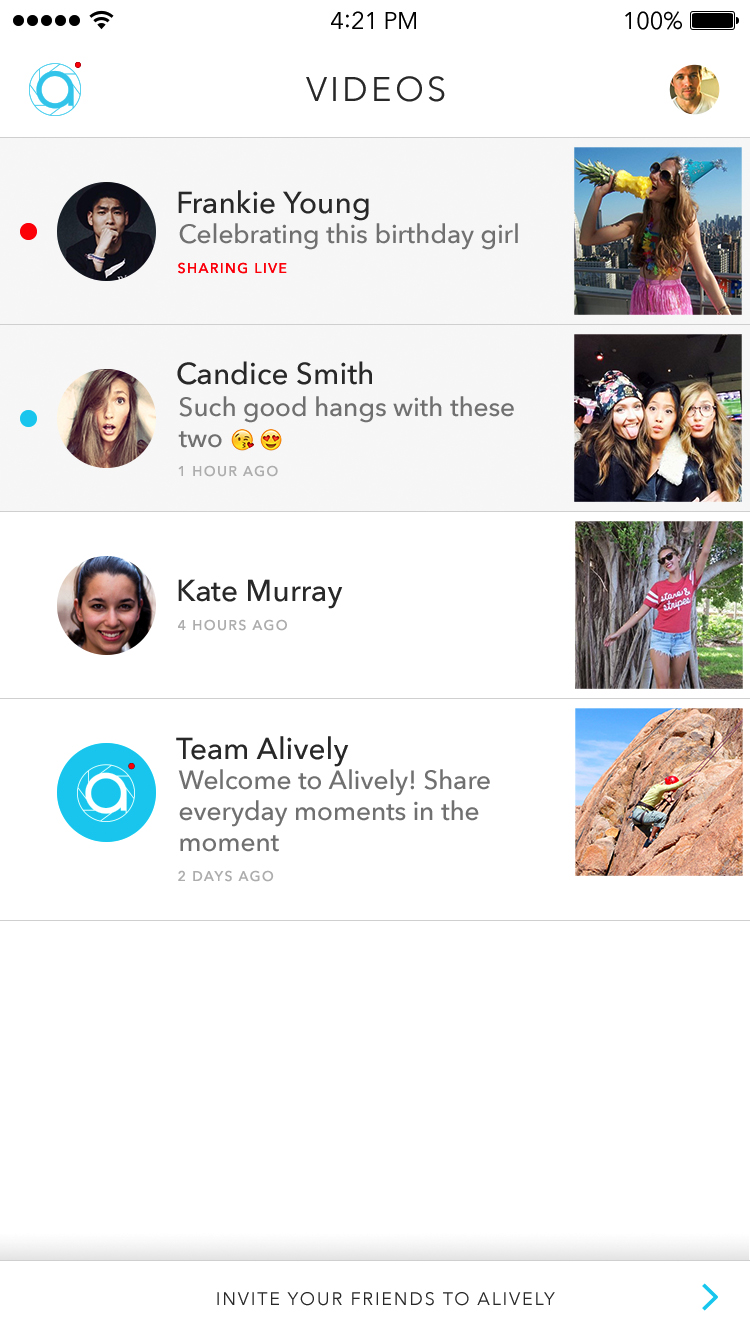View Kate Murray's tree photo thumbnail

658,605
